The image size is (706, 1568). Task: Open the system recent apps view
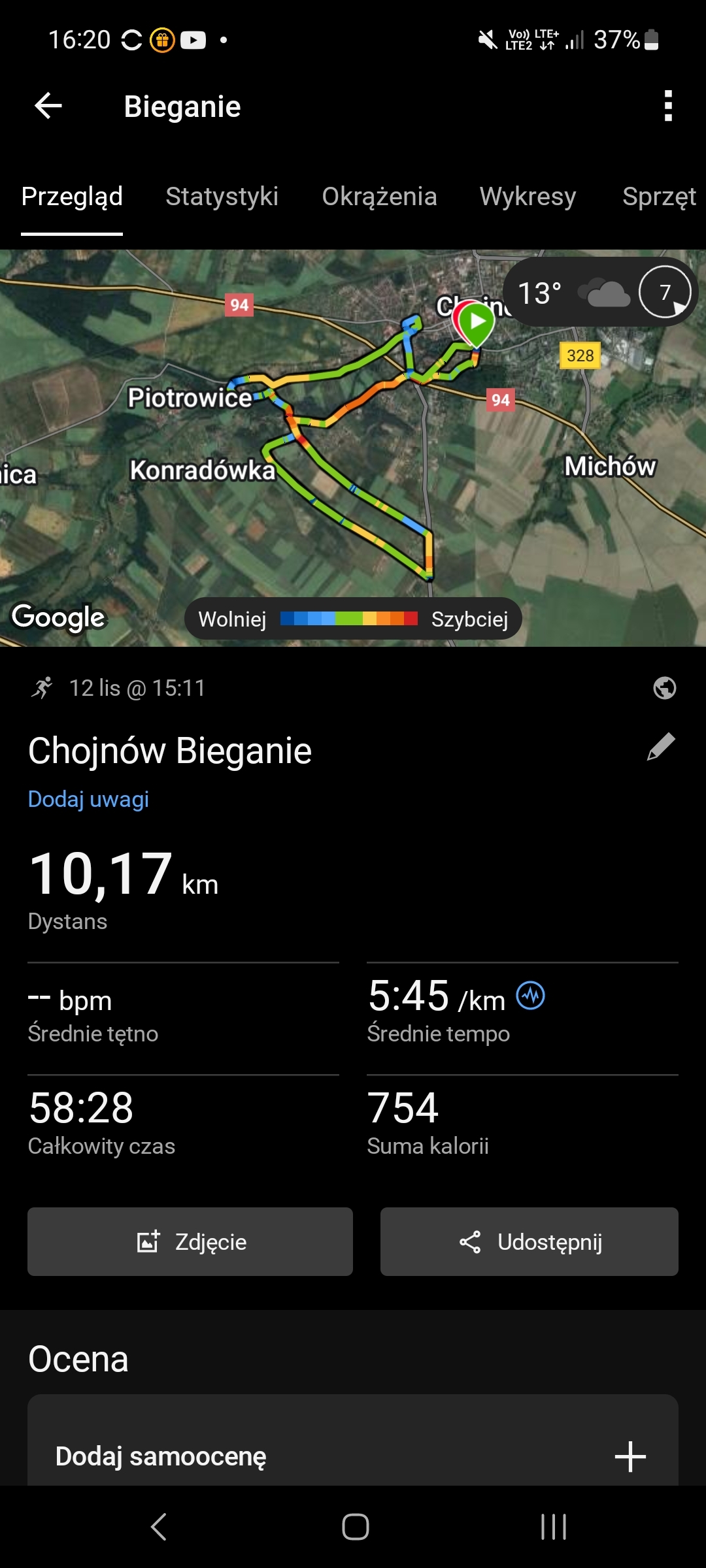point(553,1527)
